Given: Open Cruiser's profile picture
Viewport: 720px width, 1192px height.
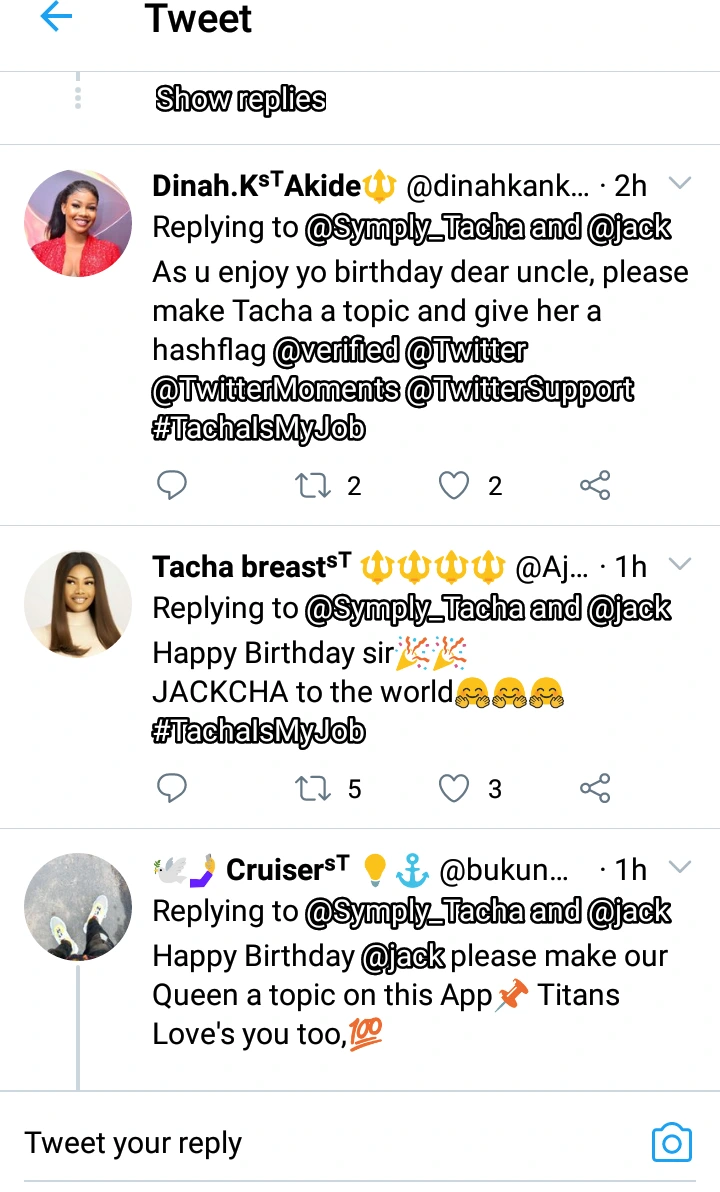Looking at the screenshot, I should click(78, 906).
